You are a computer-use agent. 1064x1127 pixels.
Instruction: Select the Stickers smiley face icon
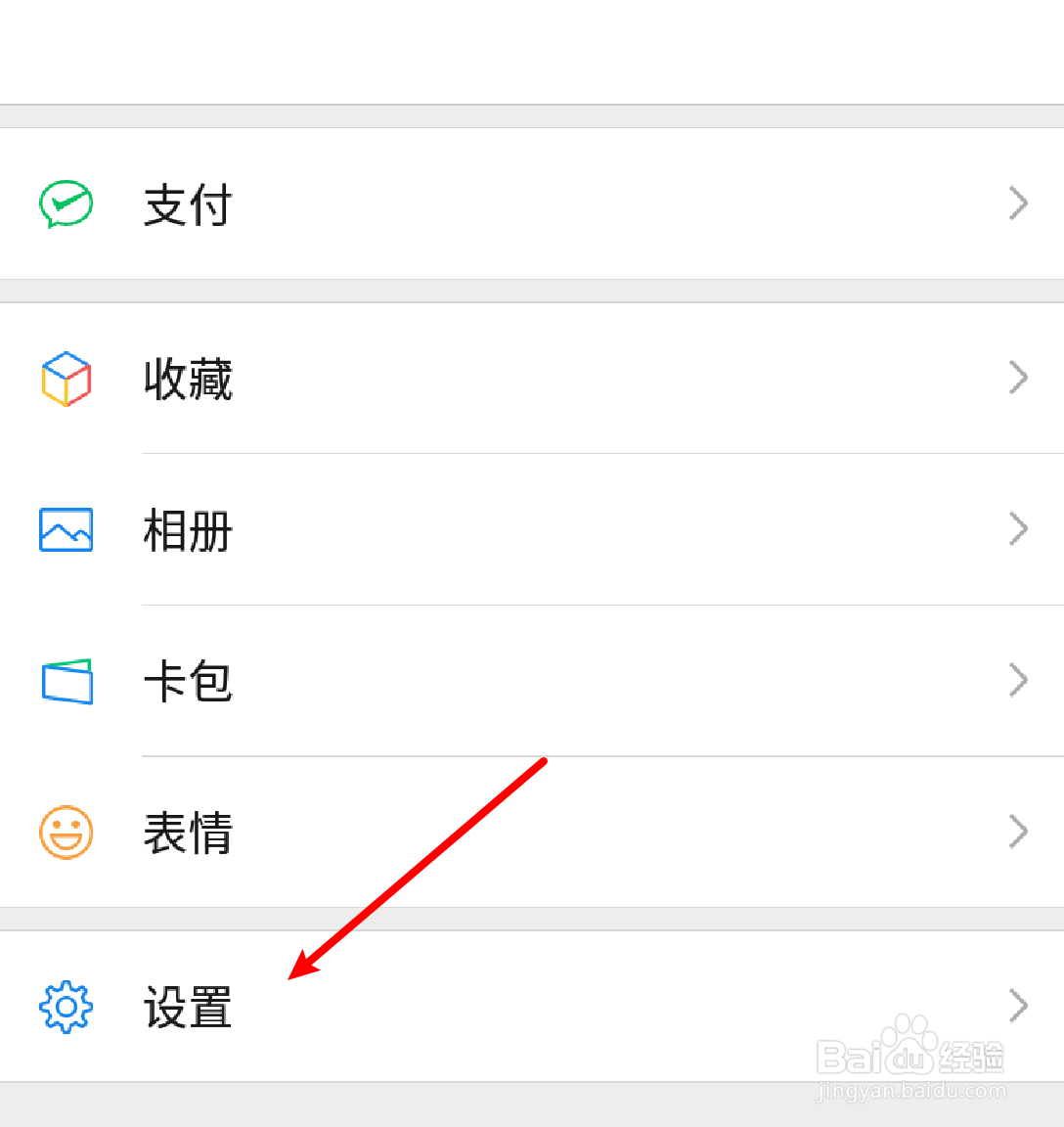coord(66,833)
